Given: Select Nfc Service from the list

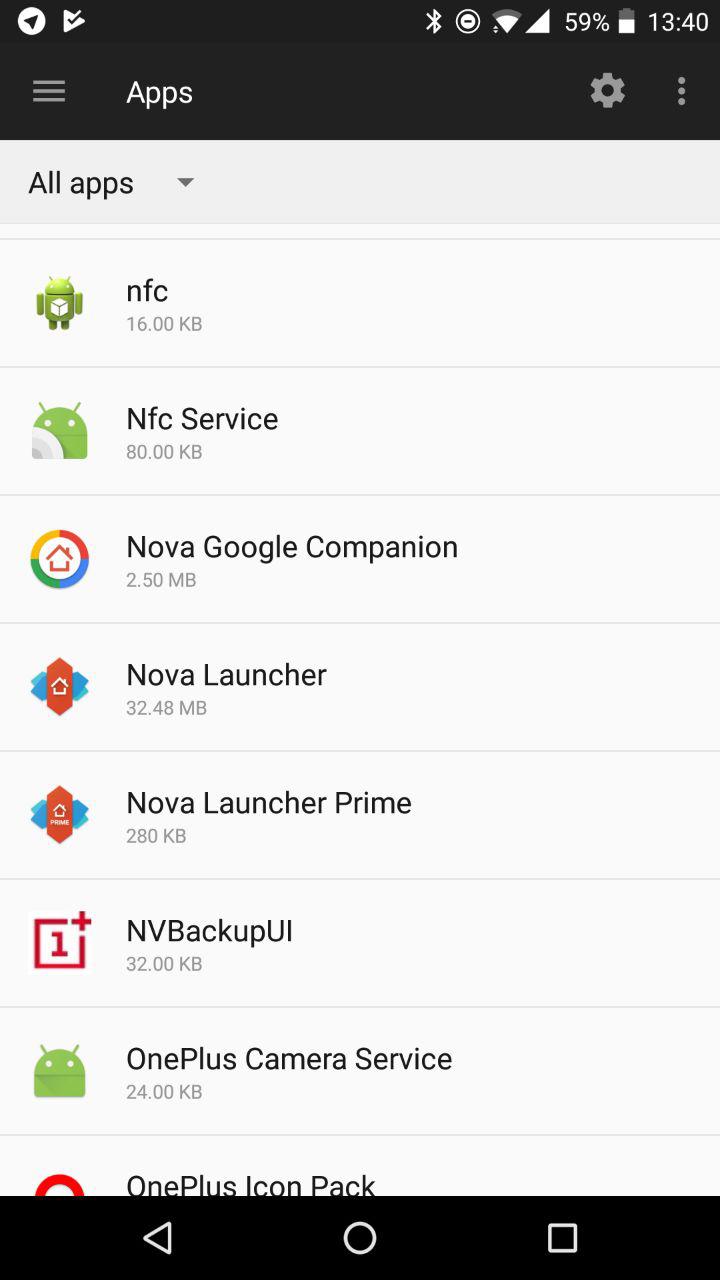Looking at the screenshot, I should click(360, 431).
